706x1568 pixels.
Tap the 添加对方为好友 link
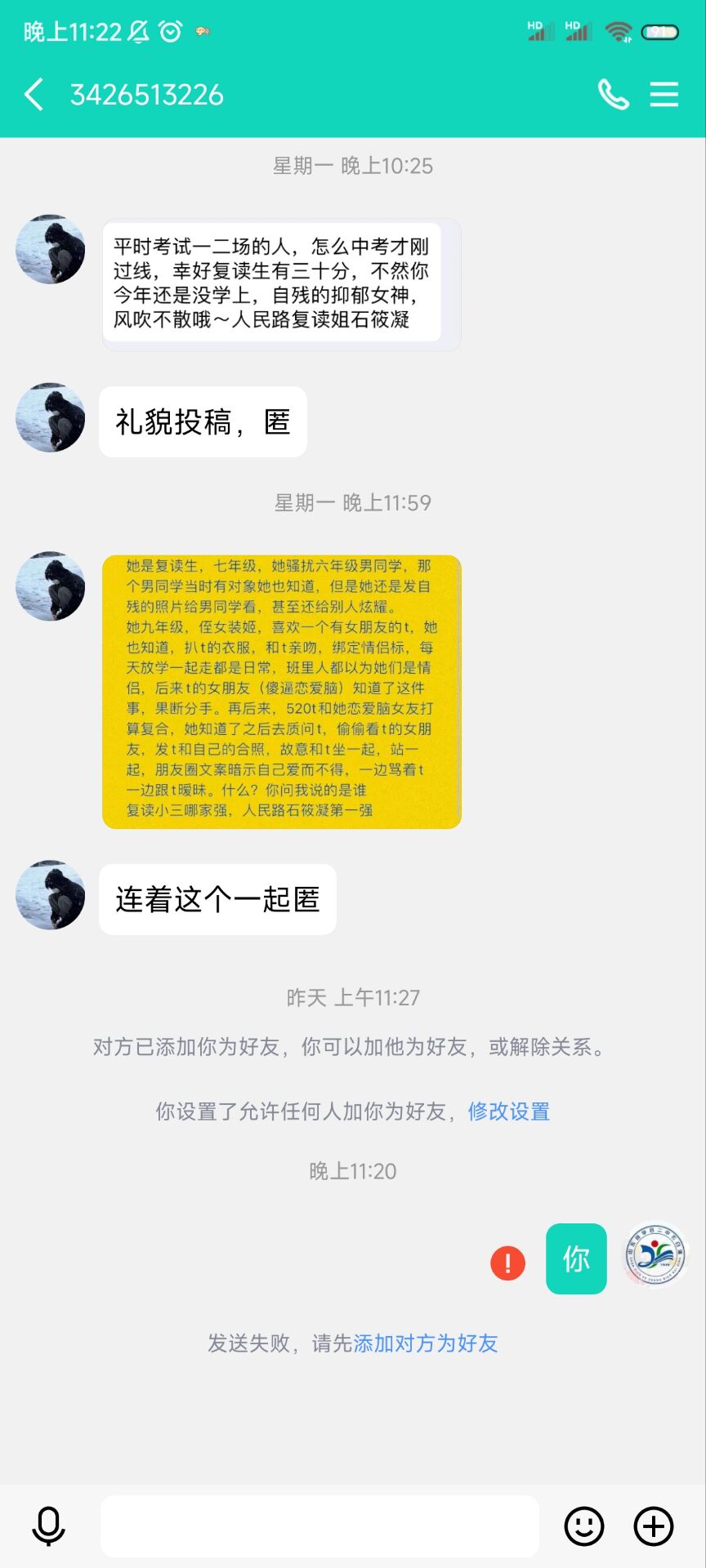click(426, 1343)
